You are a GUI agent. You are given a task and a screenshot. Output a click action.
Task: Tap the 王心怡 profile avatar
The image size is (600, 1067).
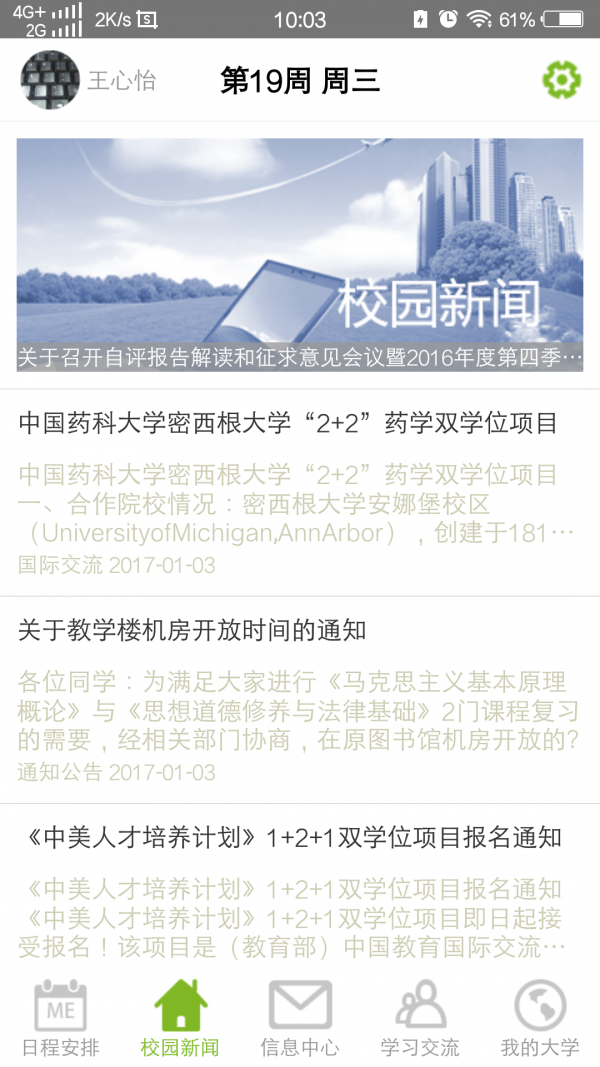pos(50,80)
